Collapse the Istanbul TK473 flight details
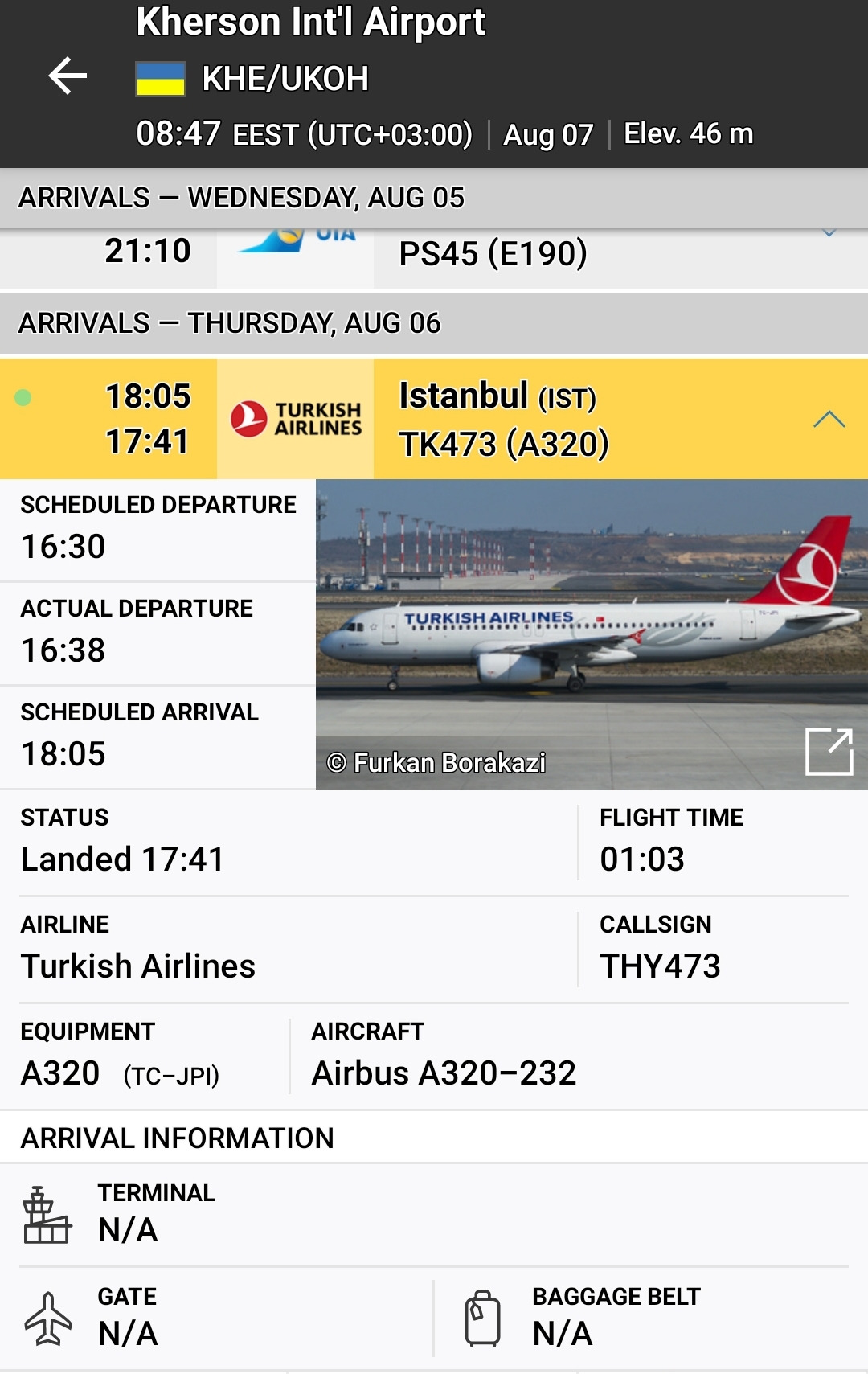Viewport: 868px width, 1374px height. click(x=829, y=419)
